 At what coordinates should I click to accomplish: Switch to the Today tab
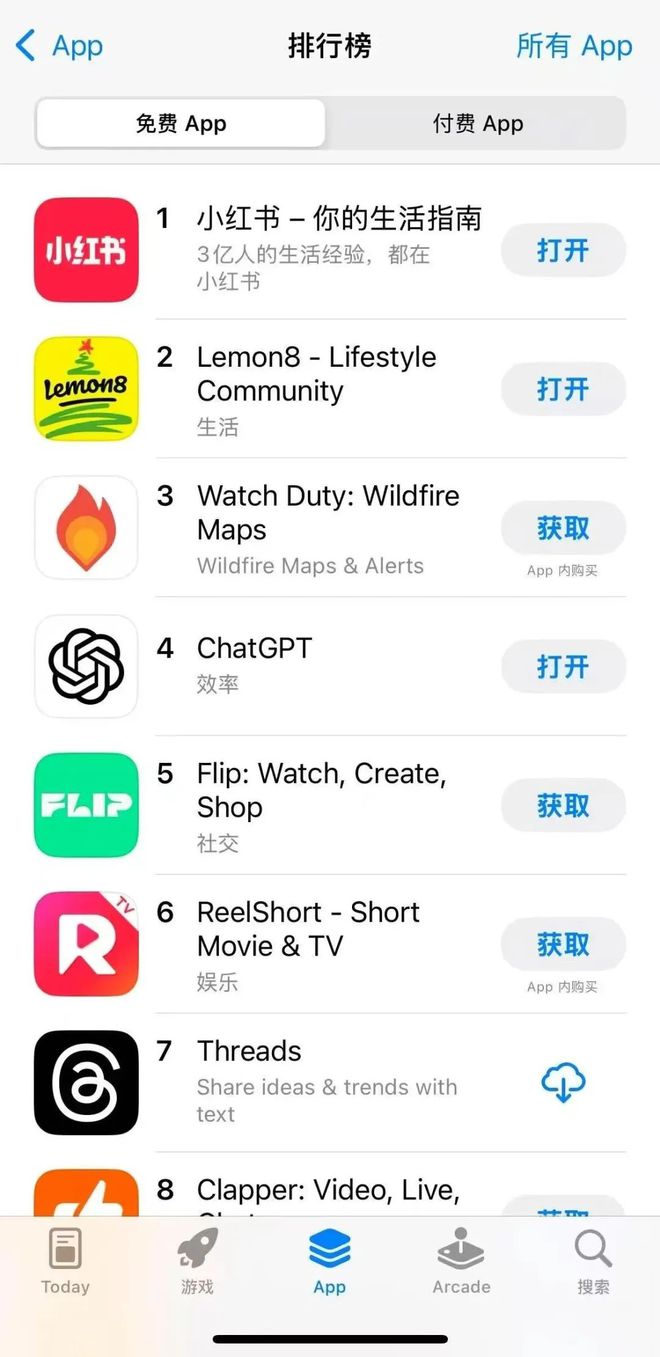(65, 1262)
